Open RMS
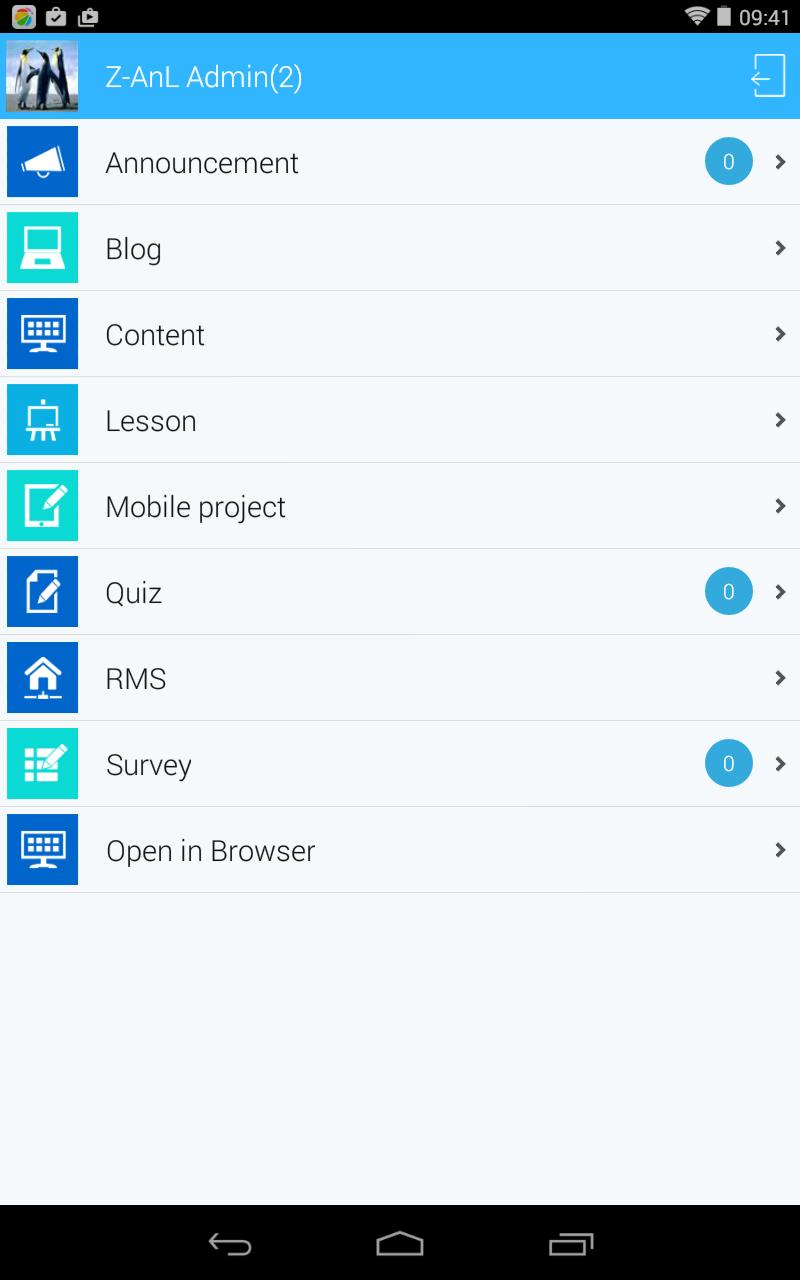 point(400,678)
